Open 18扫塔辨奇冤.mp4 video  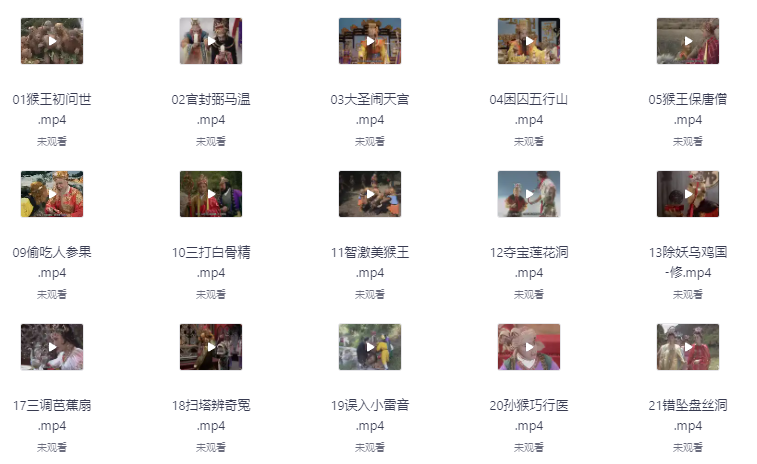click(211, 347)
